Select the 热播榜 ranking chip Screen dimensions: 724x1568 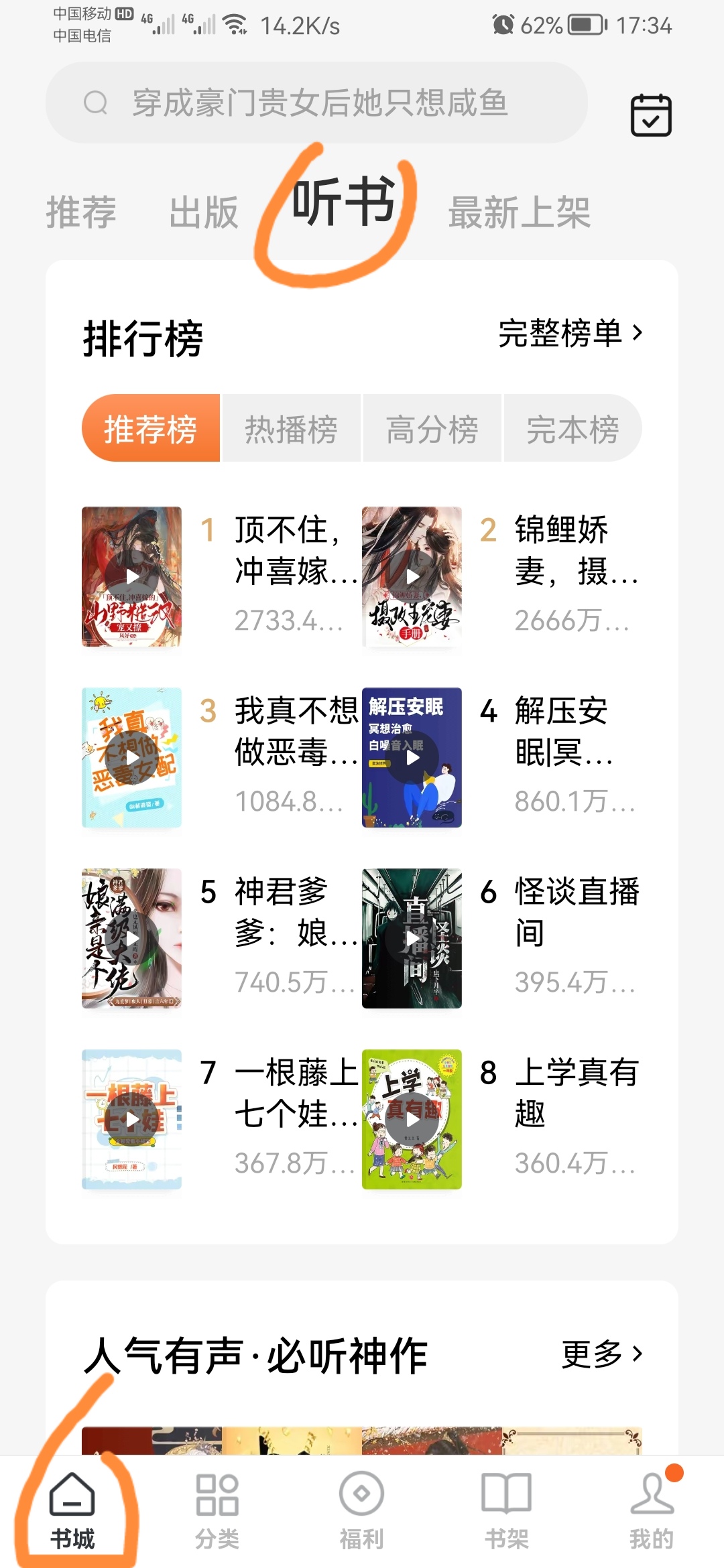pyautogui.click(x=291, y=429)
